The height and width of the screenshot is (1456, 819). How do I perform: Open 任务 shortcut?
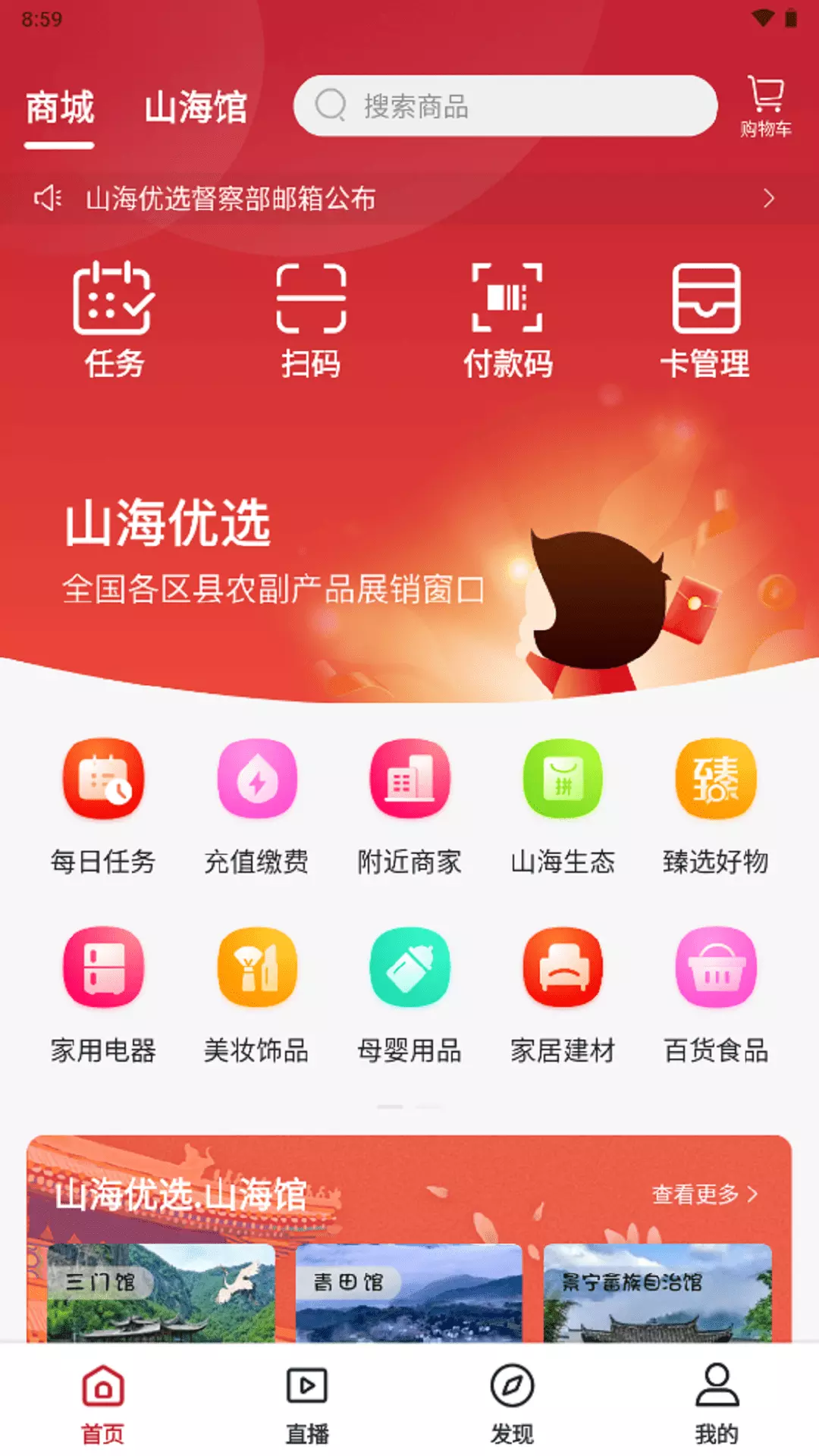tap(114, 320)
